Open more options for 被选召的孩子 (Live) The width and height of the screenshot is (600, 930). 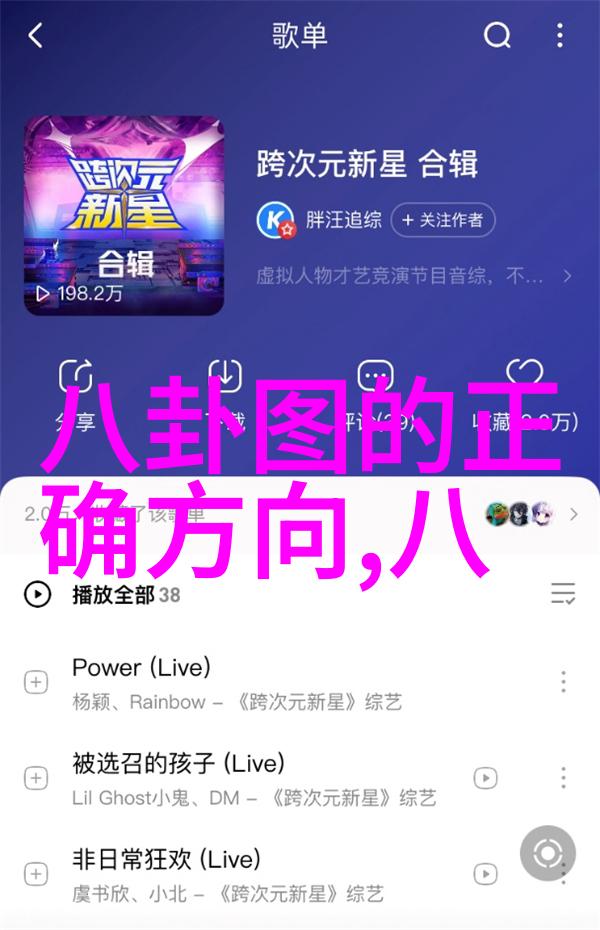pyautogui.click(x=563, y=777)
